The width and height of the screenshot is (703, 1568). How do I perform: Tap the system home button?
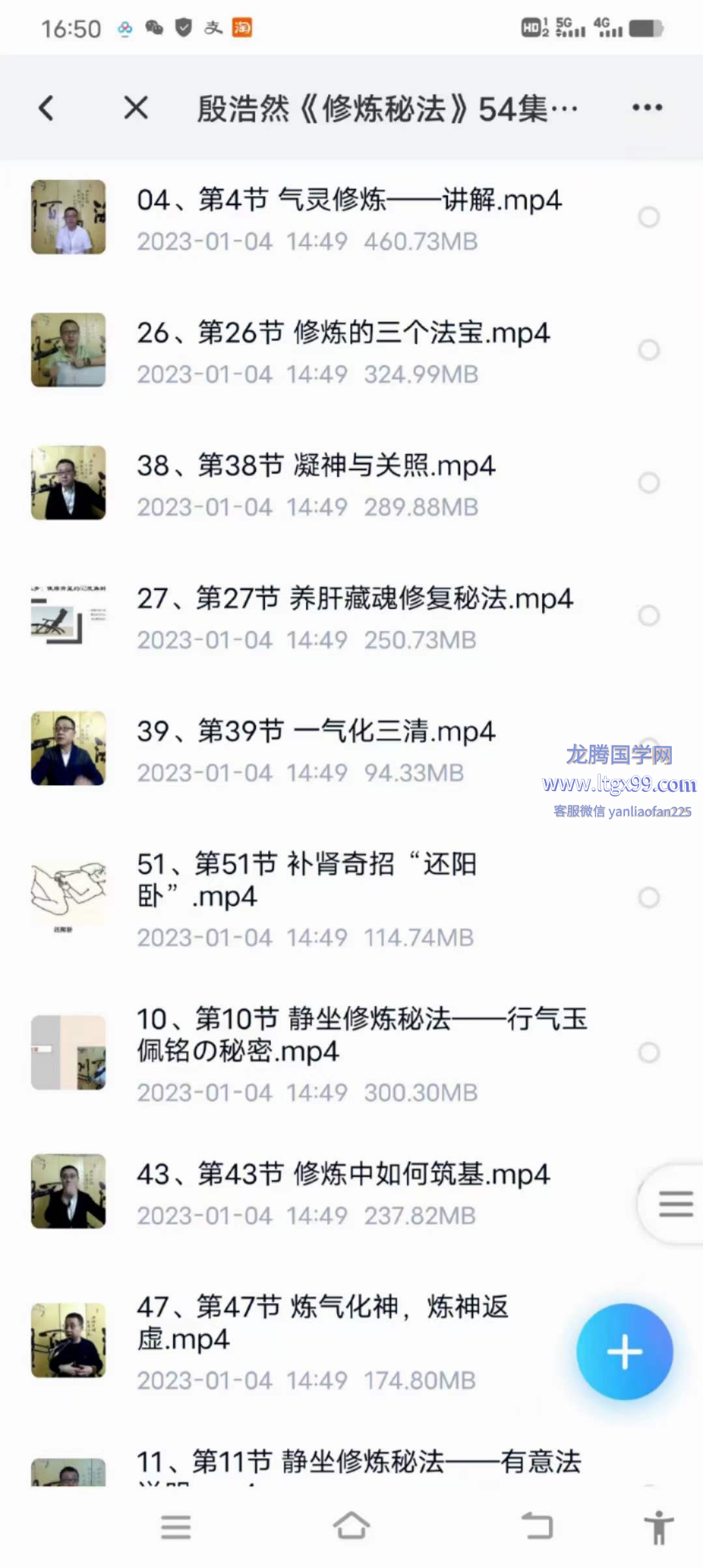click(x=351, y=1526)
